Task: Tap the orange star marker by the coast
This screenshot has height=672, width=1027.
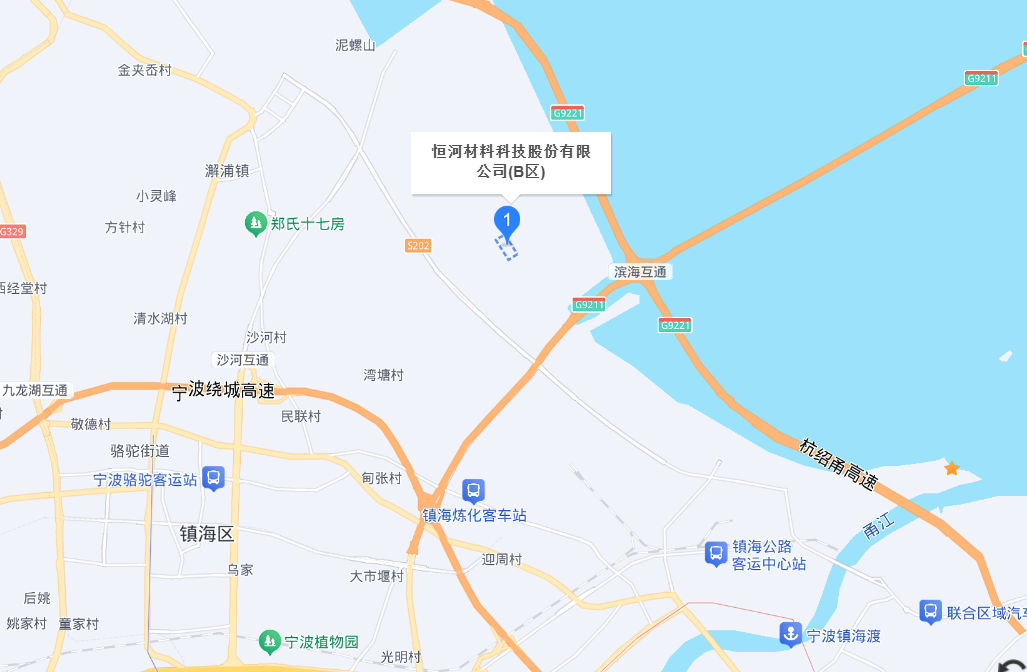Action: 952,468
